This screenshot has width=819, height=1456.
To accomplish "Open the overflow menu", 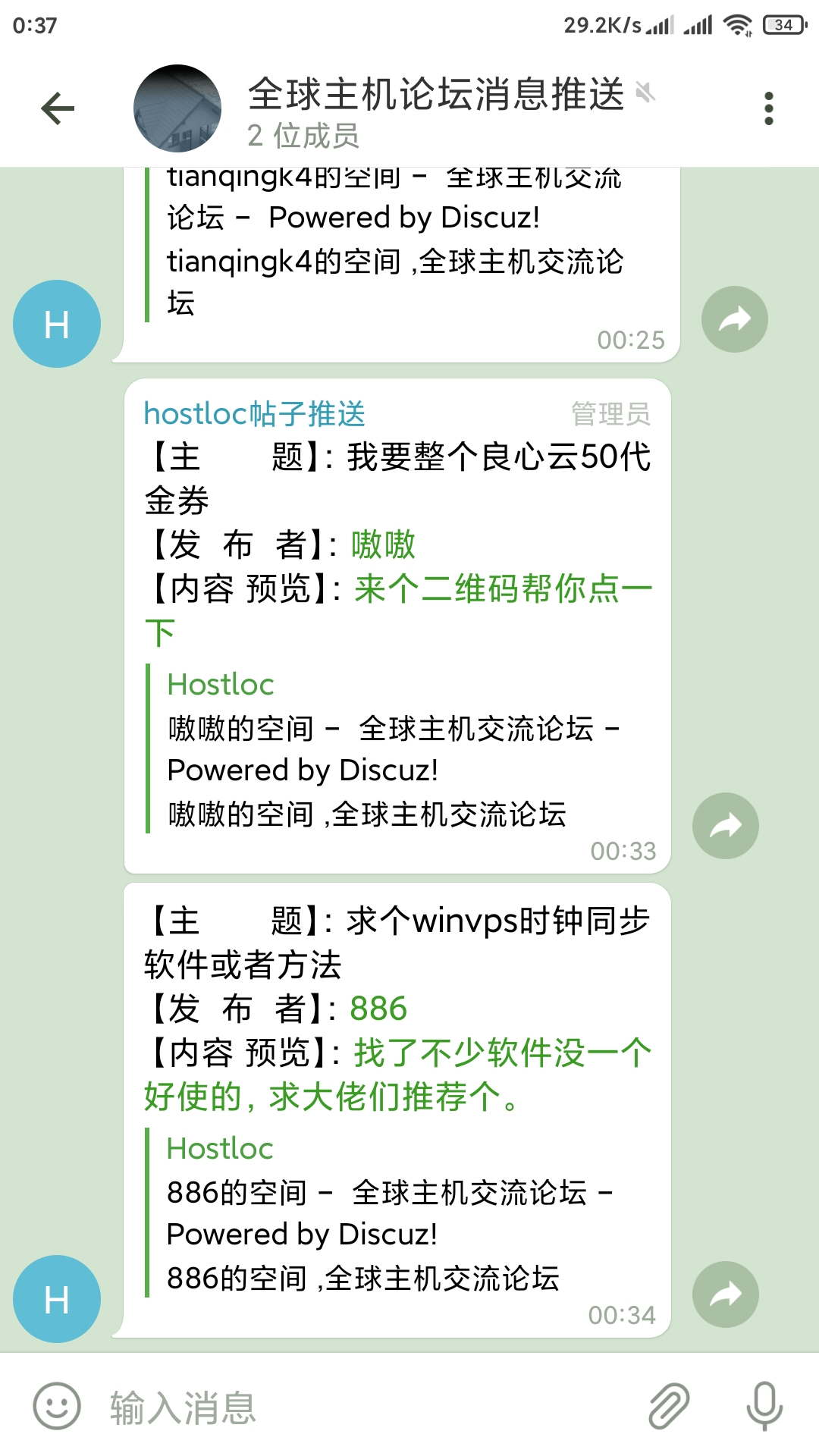I will [x=769, y=108].
